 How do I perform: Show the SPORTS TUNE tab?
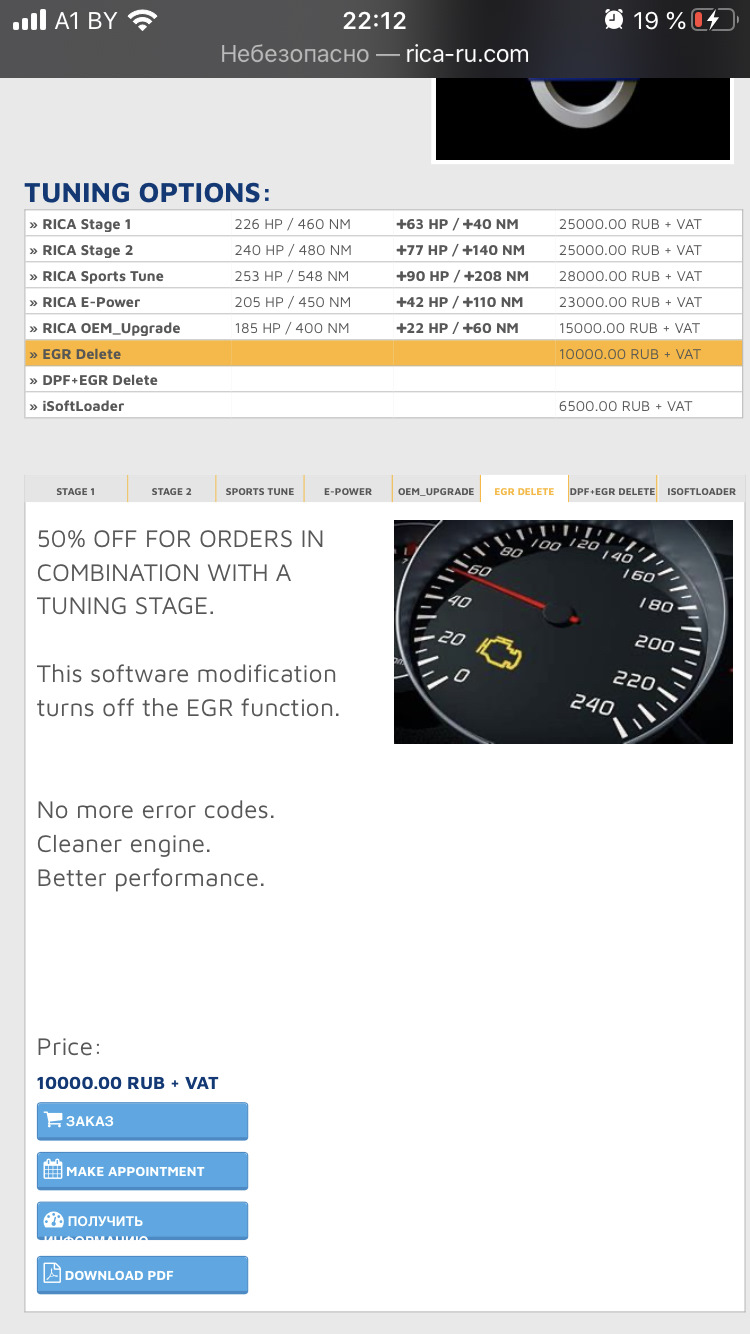pos(260,491)
